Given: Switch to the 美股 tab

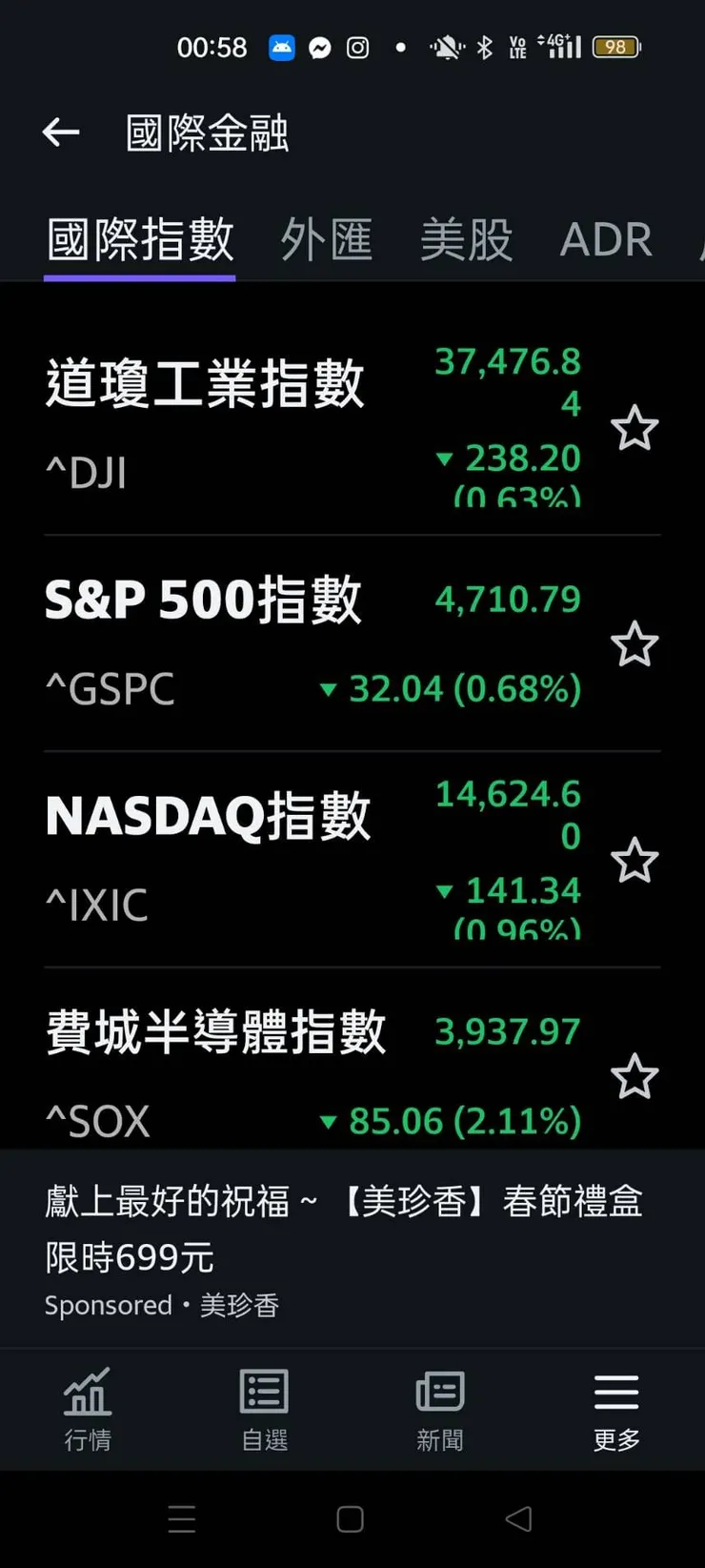Looking at the screenshot, I should [466, 238].
